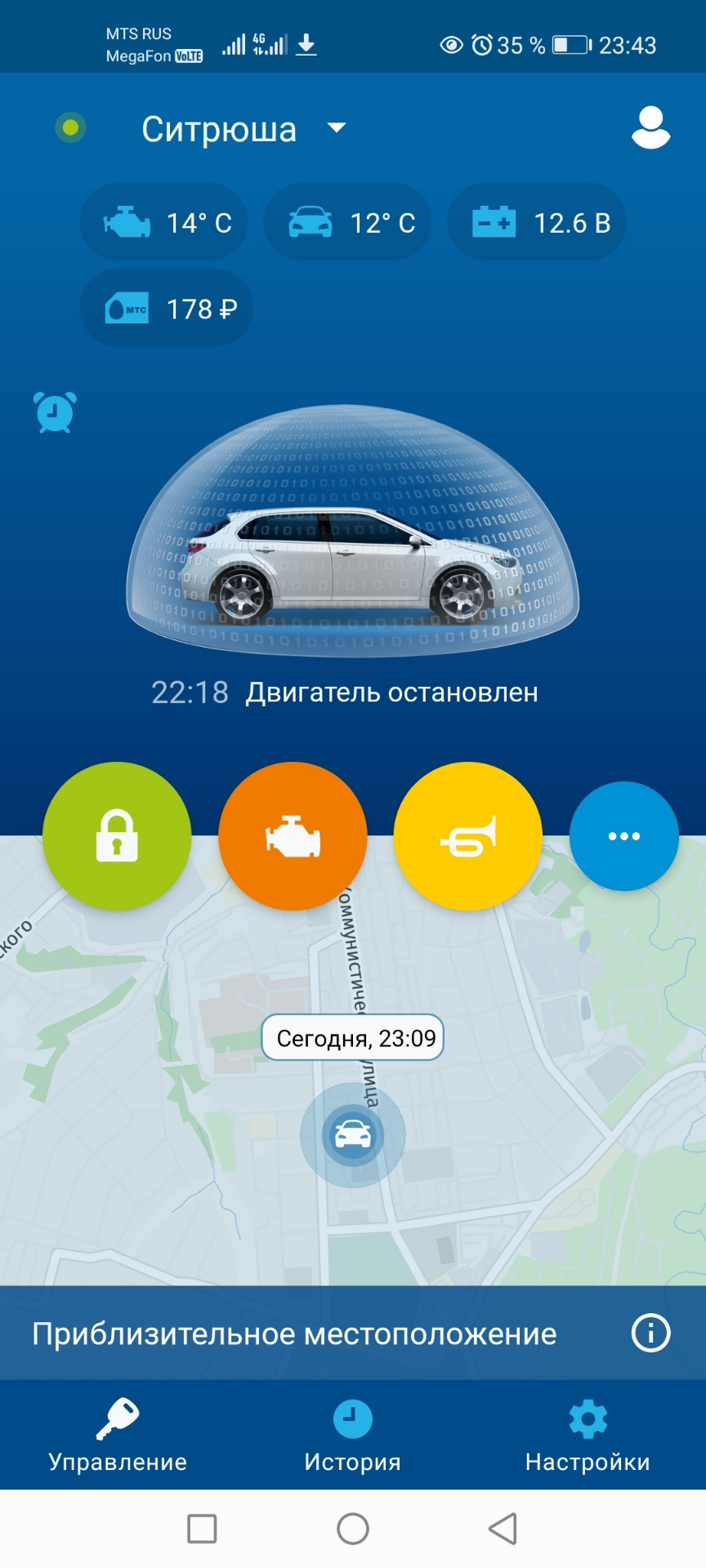Go back using system navigation

[503, 1529]
